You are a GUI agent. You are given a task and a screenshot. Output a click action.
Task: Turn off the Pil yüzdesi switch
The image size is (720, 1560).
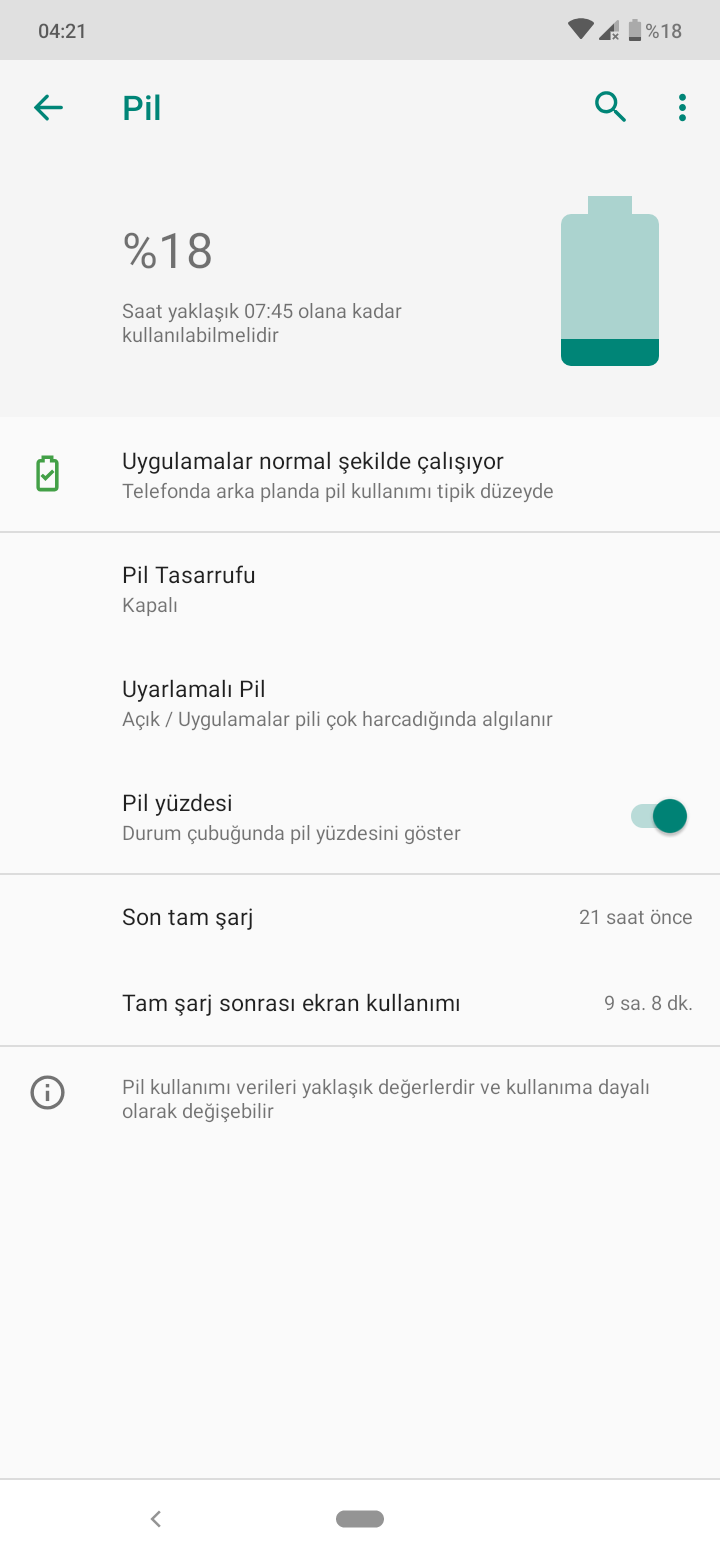(x=659, y=816)
